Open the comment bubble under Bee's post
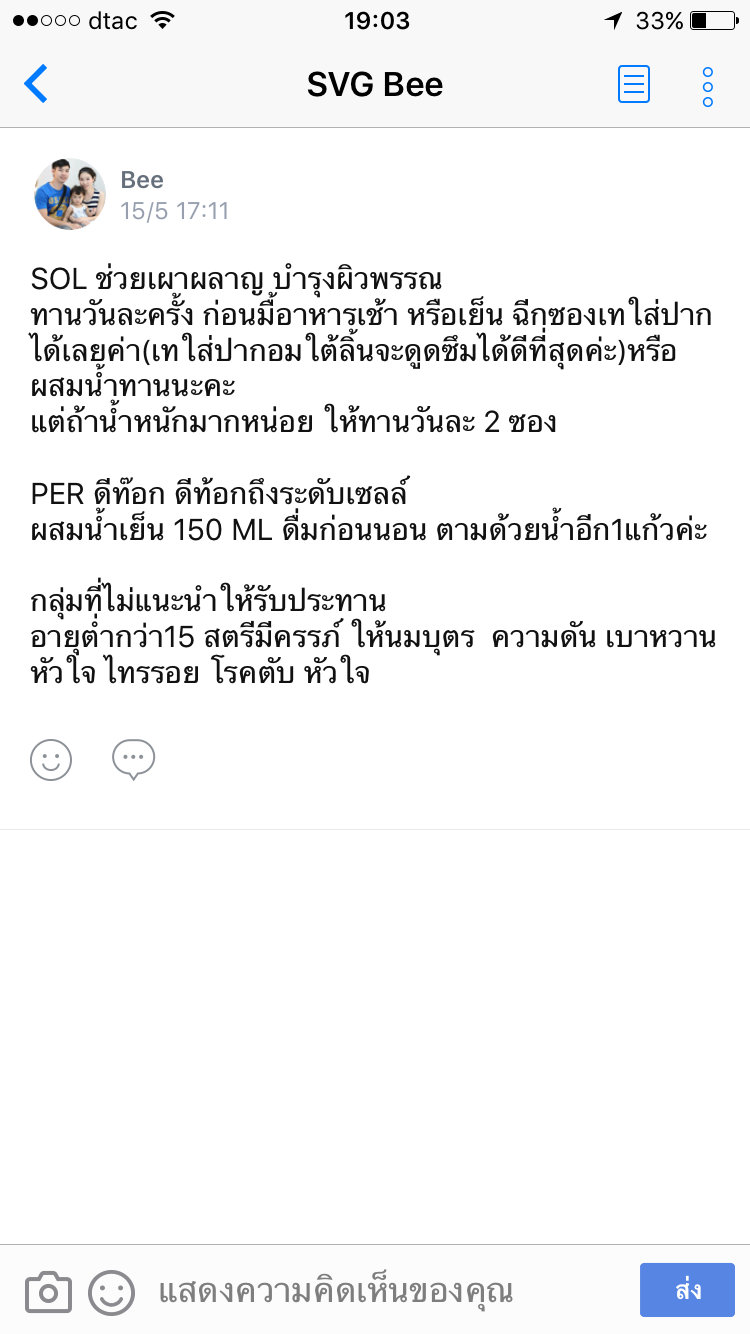The height and width of the screenshot is (1334, 750). click(x=133, y=760)
